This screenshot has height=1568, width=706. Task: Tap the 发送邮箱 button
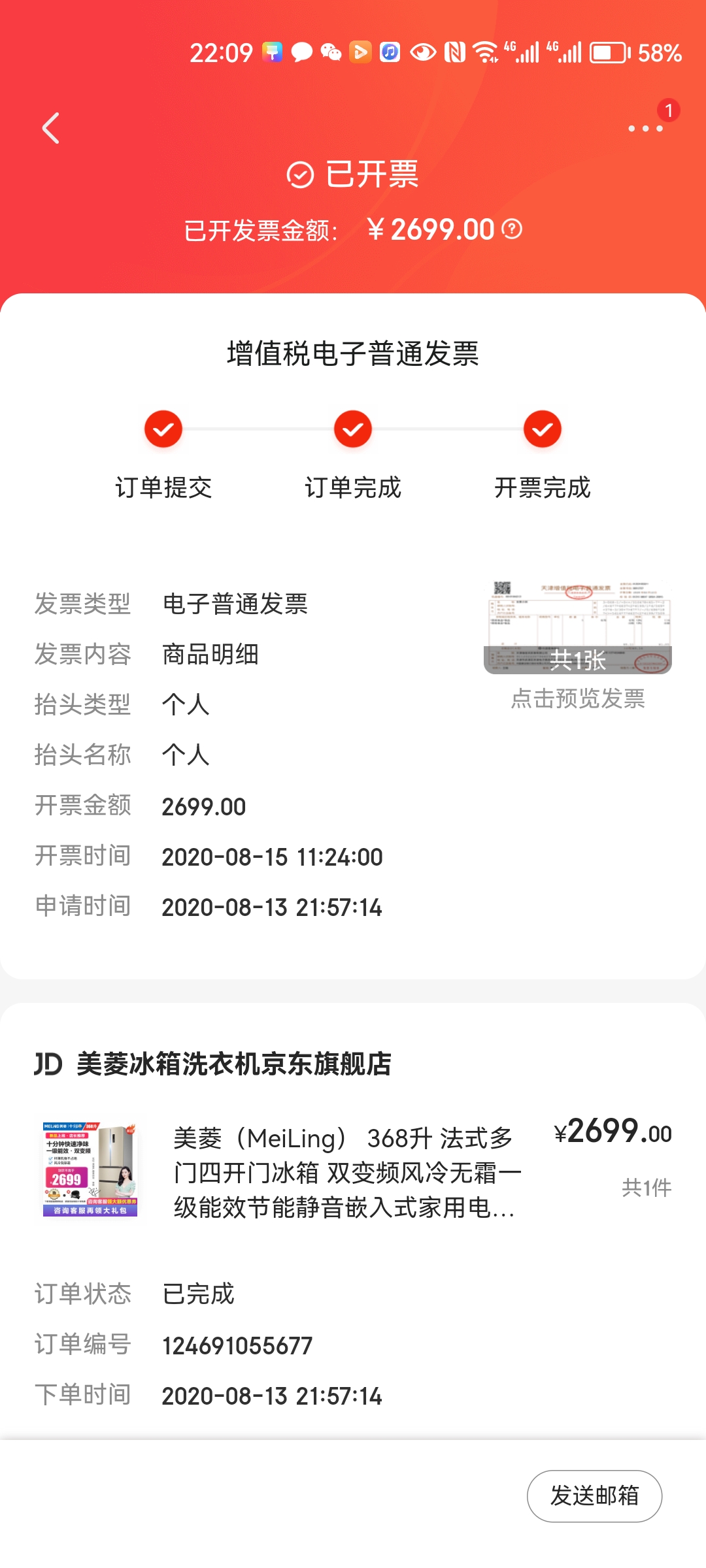click(x=594, y=1495)
